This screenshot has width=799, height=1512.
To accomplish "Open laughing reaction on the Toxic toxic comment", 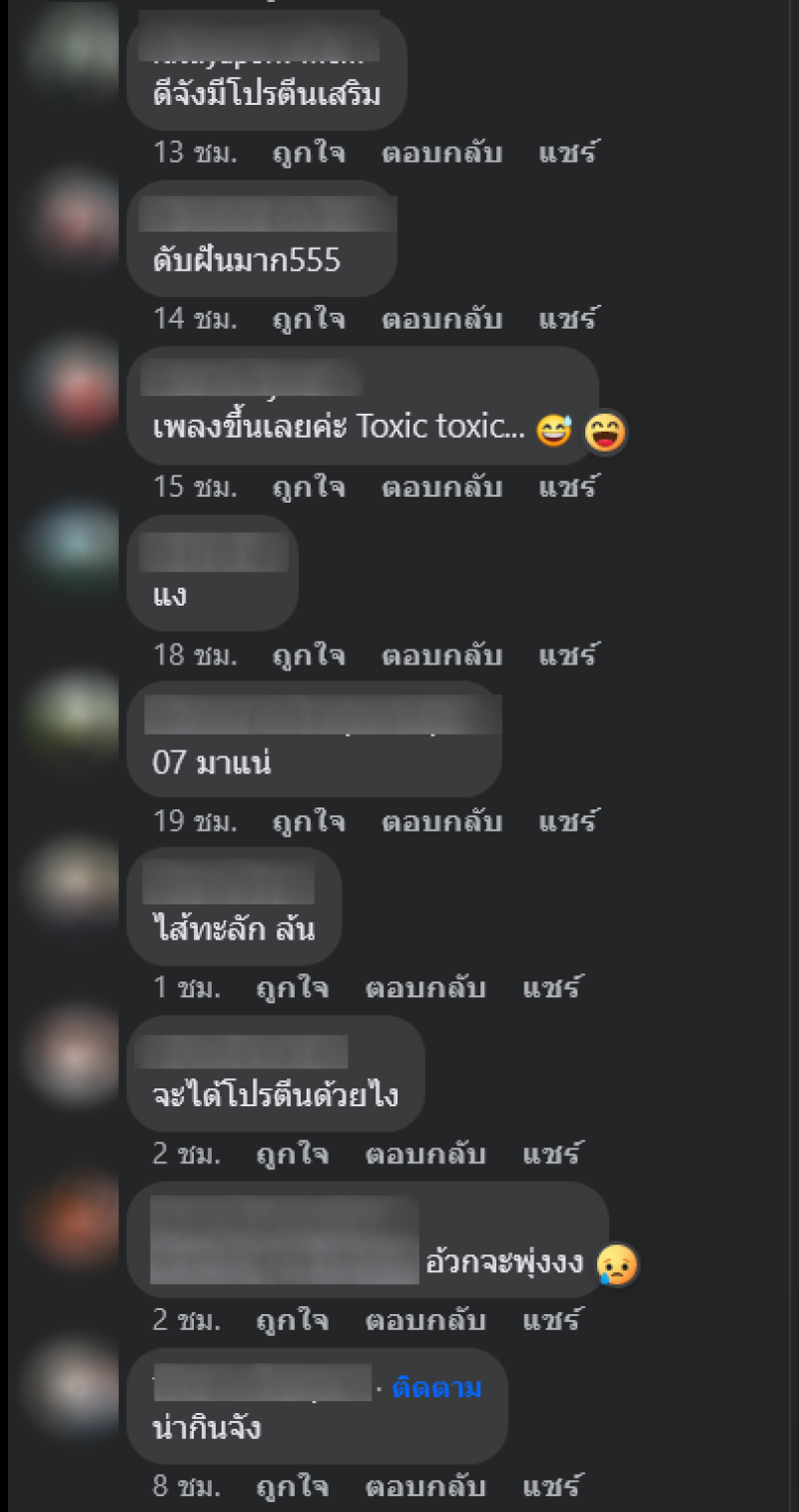I will click(605, 433).
